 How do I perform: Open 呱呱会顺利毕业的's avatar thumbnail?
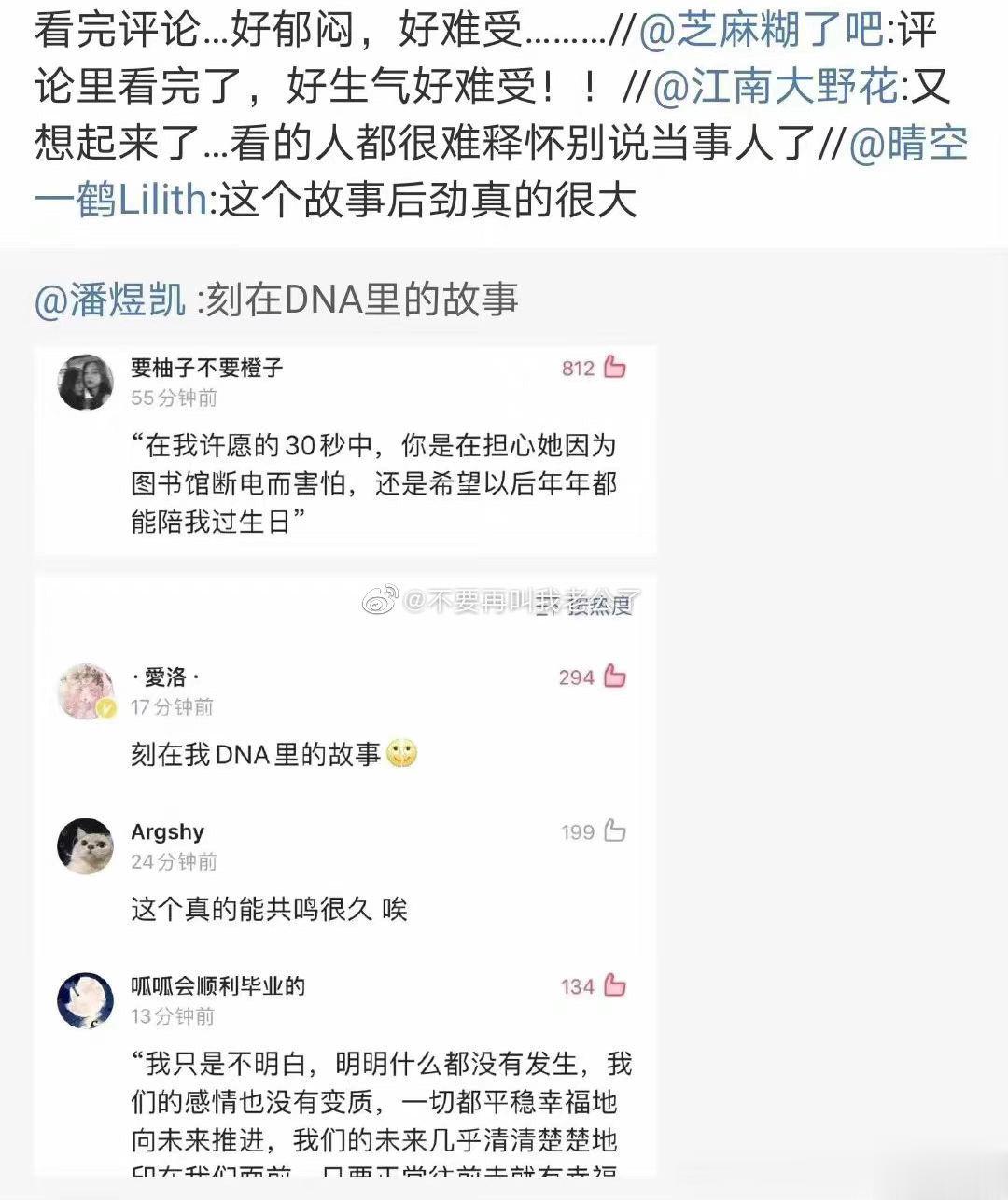pos(85,1001)
